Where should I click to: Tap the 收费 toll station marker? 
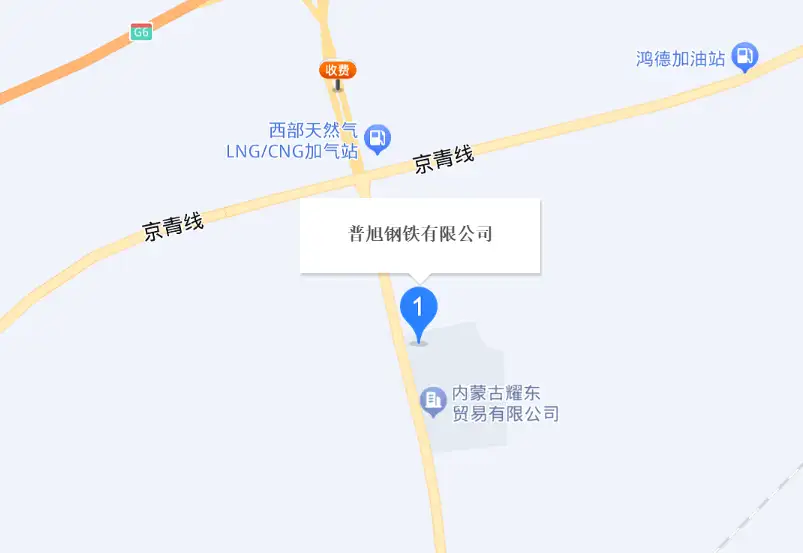[x=337, y=71]
